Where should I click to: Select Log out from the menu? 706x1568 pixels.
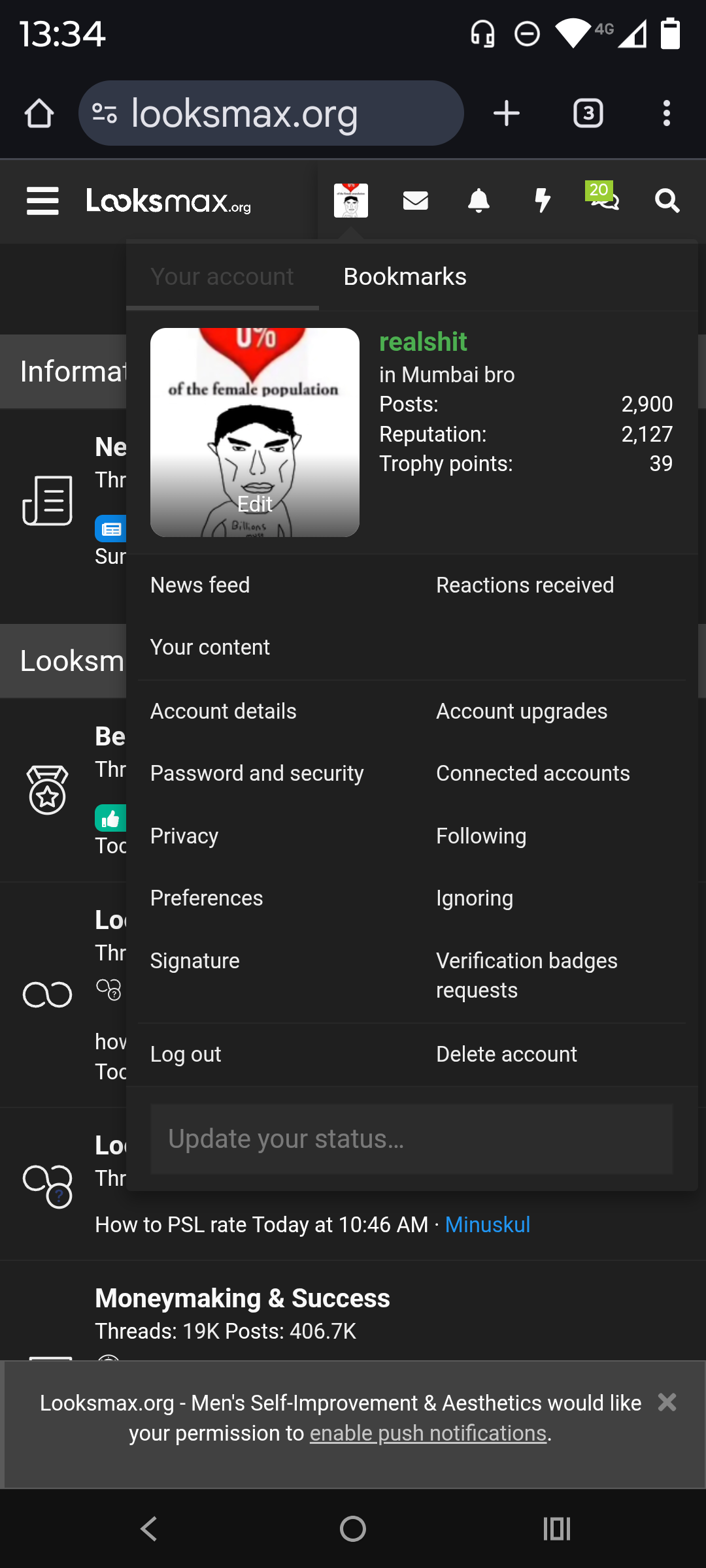185,1054
